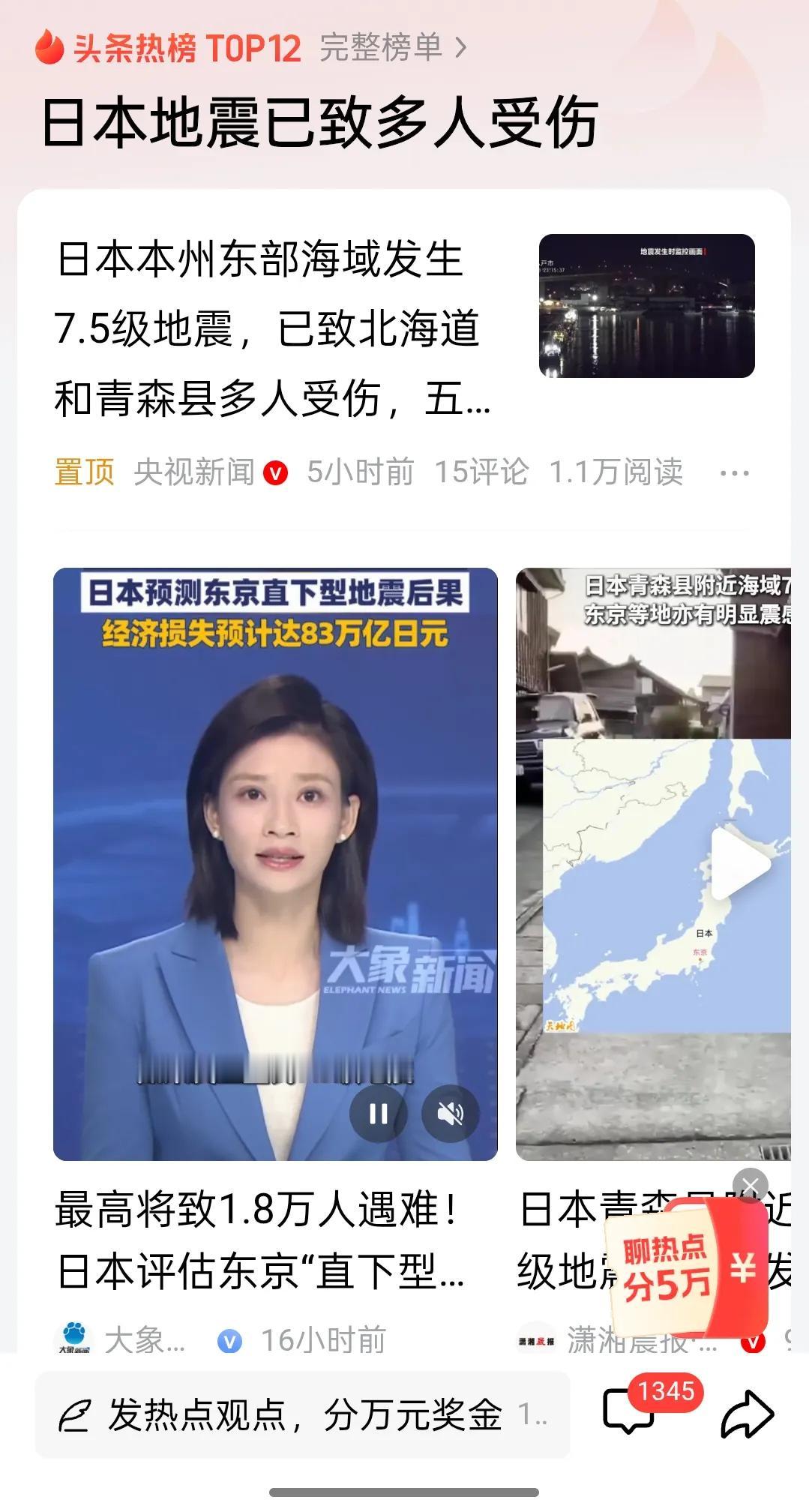The width and height of the screenshot is (809, 1512).
Task: Pause the 大象新闻 playing video
Action: [x=379, y=1114]
